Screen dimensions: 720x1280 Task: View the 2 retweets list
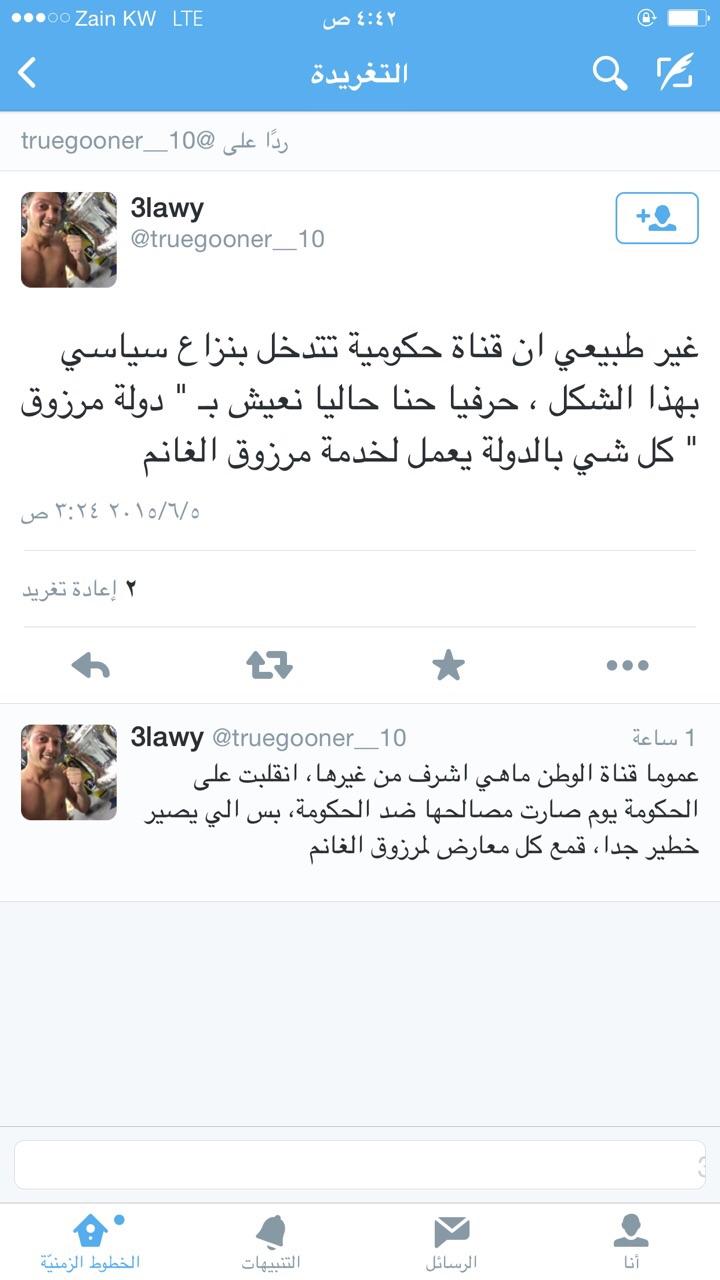coord(80,589)
